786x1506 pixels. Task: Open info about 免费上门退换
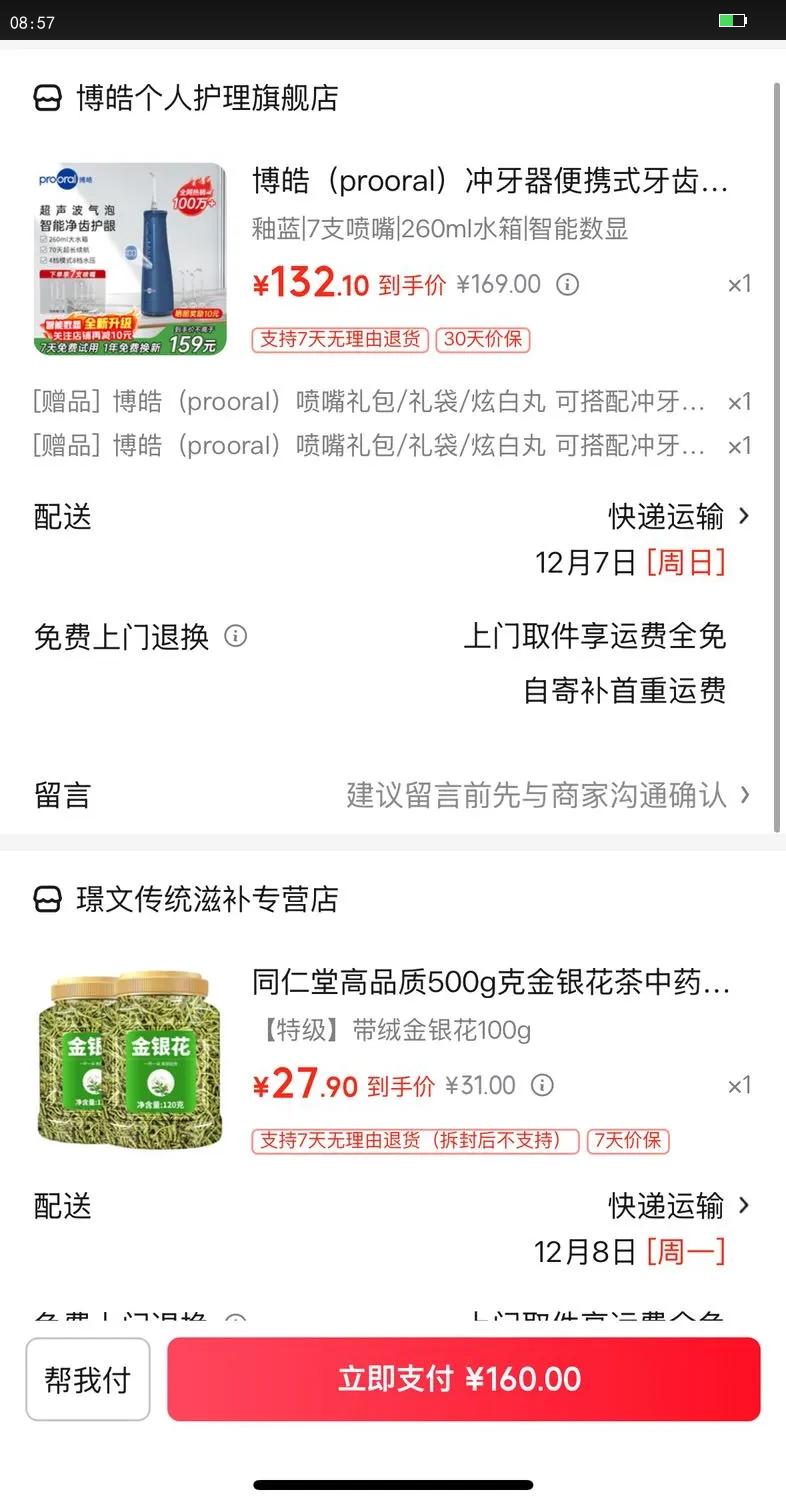point(236,636)
